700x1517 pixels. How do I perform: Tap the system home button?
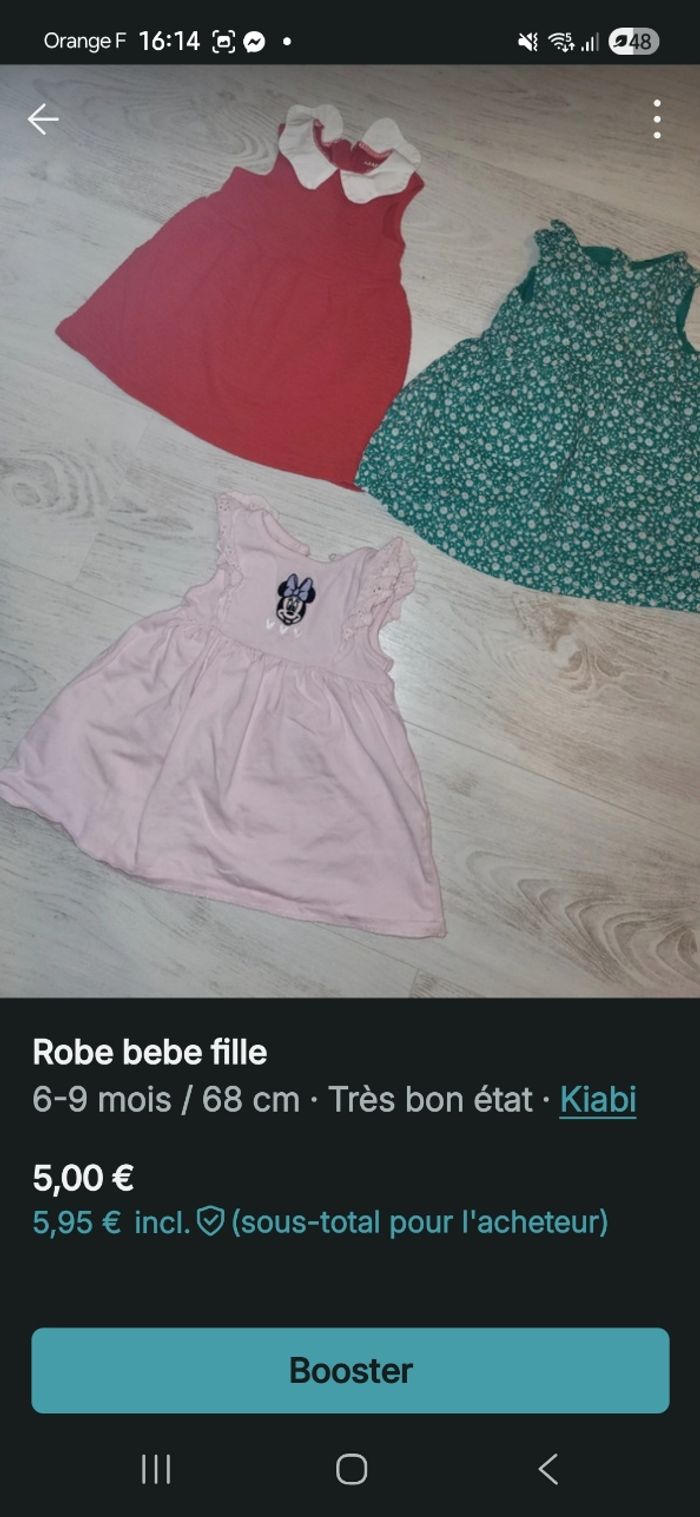(x=351, y=1469)
